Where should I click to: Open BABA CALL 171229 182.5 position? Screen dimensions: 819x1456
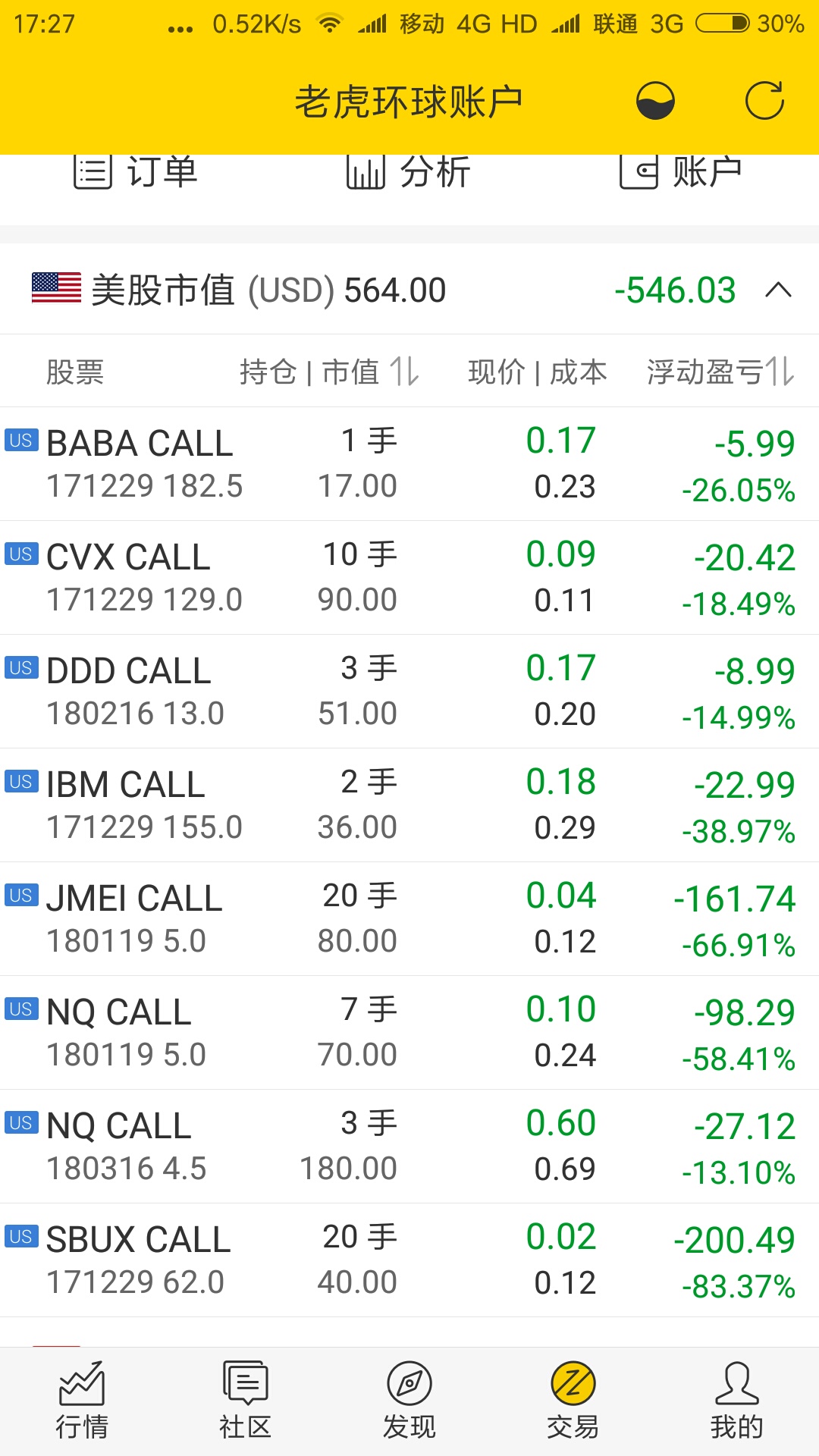click(x=409, y=464)
